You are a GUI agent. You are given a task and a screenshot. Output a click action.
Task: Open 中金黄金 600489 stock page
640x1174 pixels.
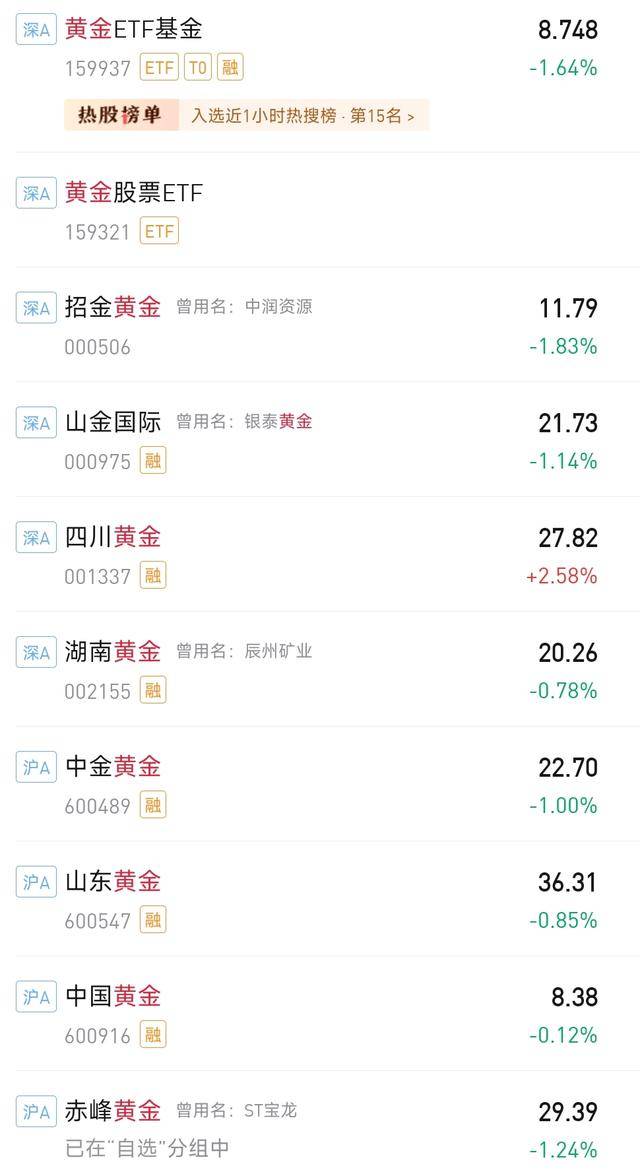(113, 768)
